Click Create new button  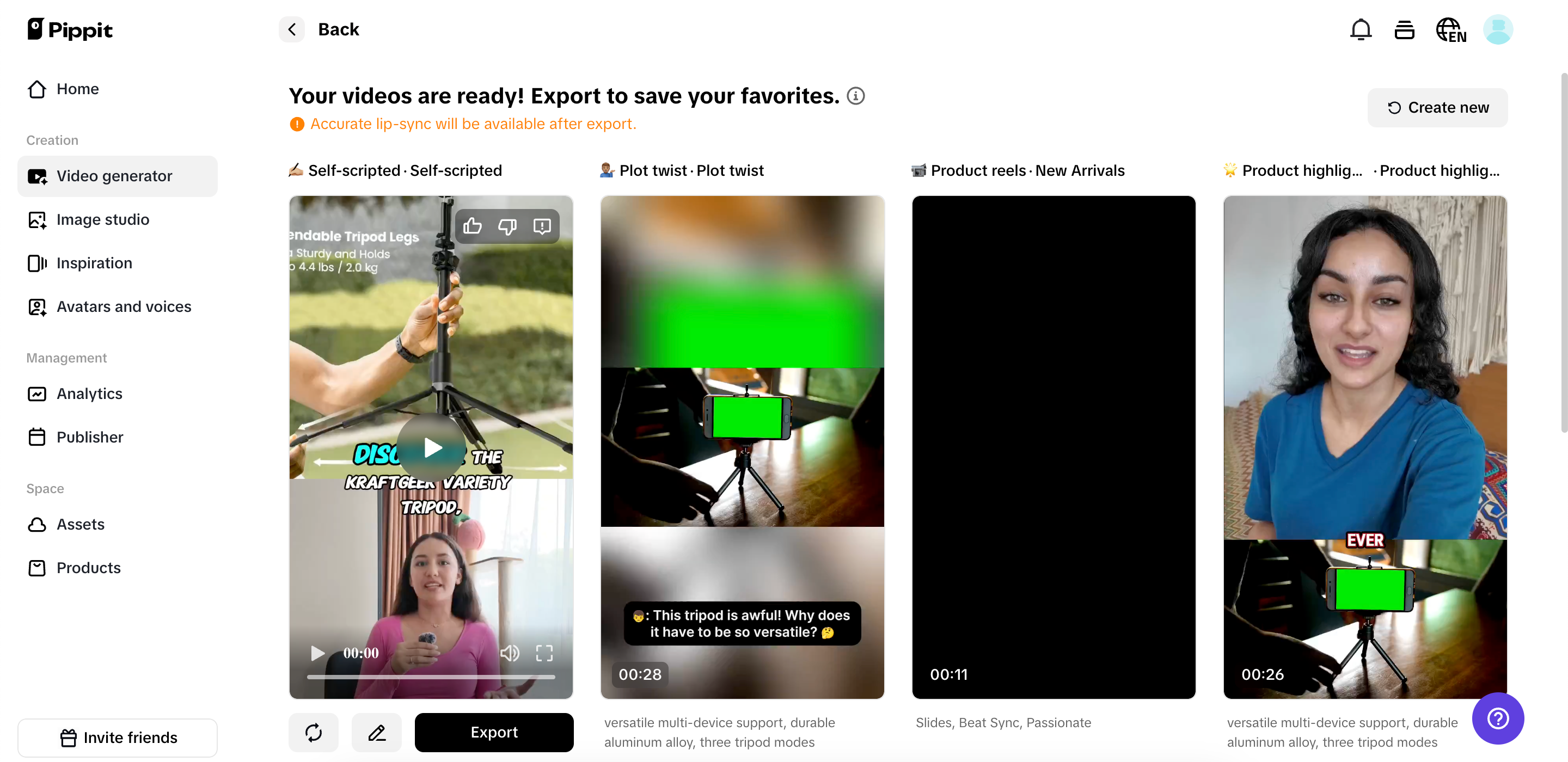1437,108
